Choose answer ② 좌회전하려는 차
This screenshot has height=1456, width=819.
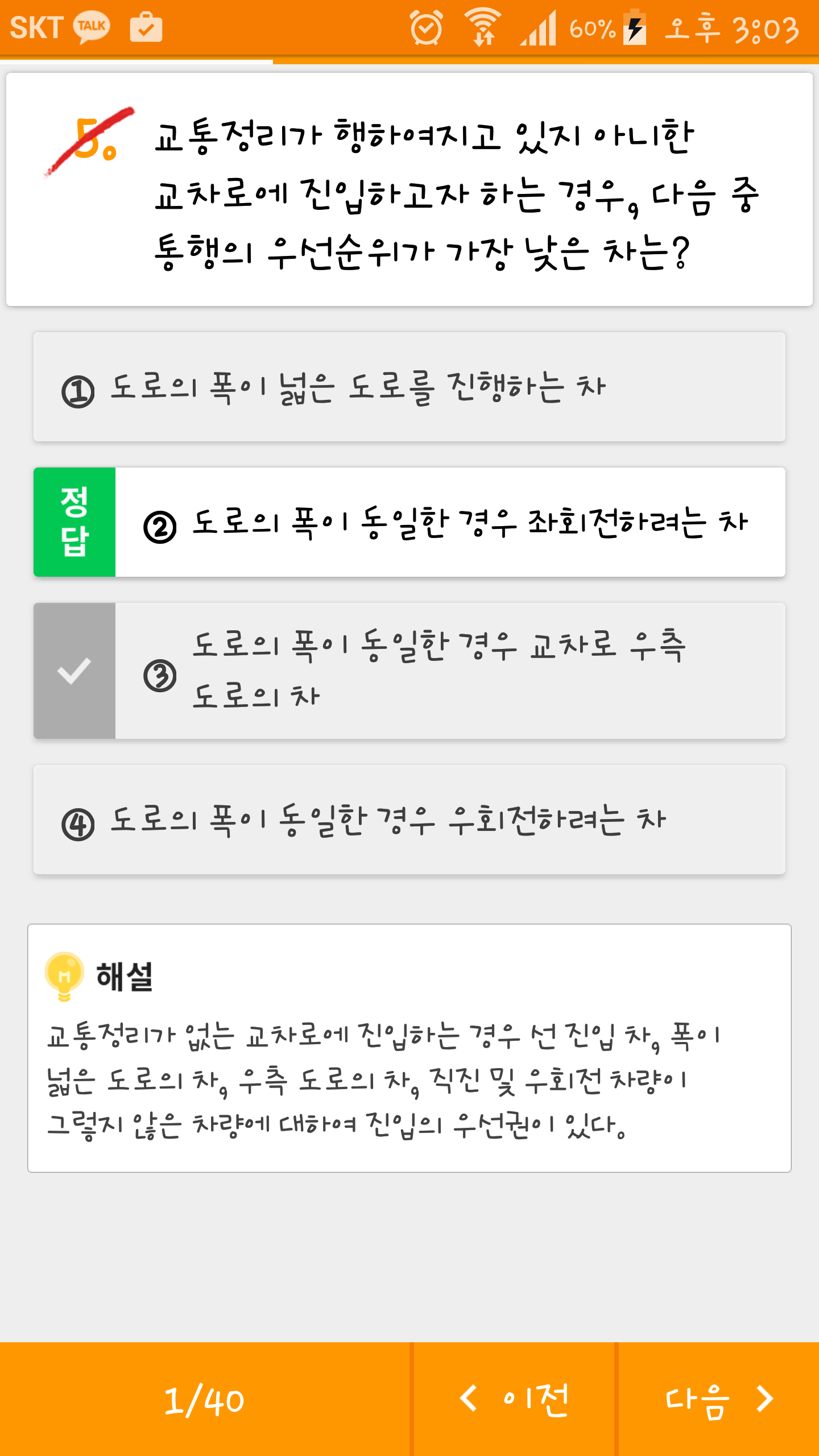click(449, 522)
